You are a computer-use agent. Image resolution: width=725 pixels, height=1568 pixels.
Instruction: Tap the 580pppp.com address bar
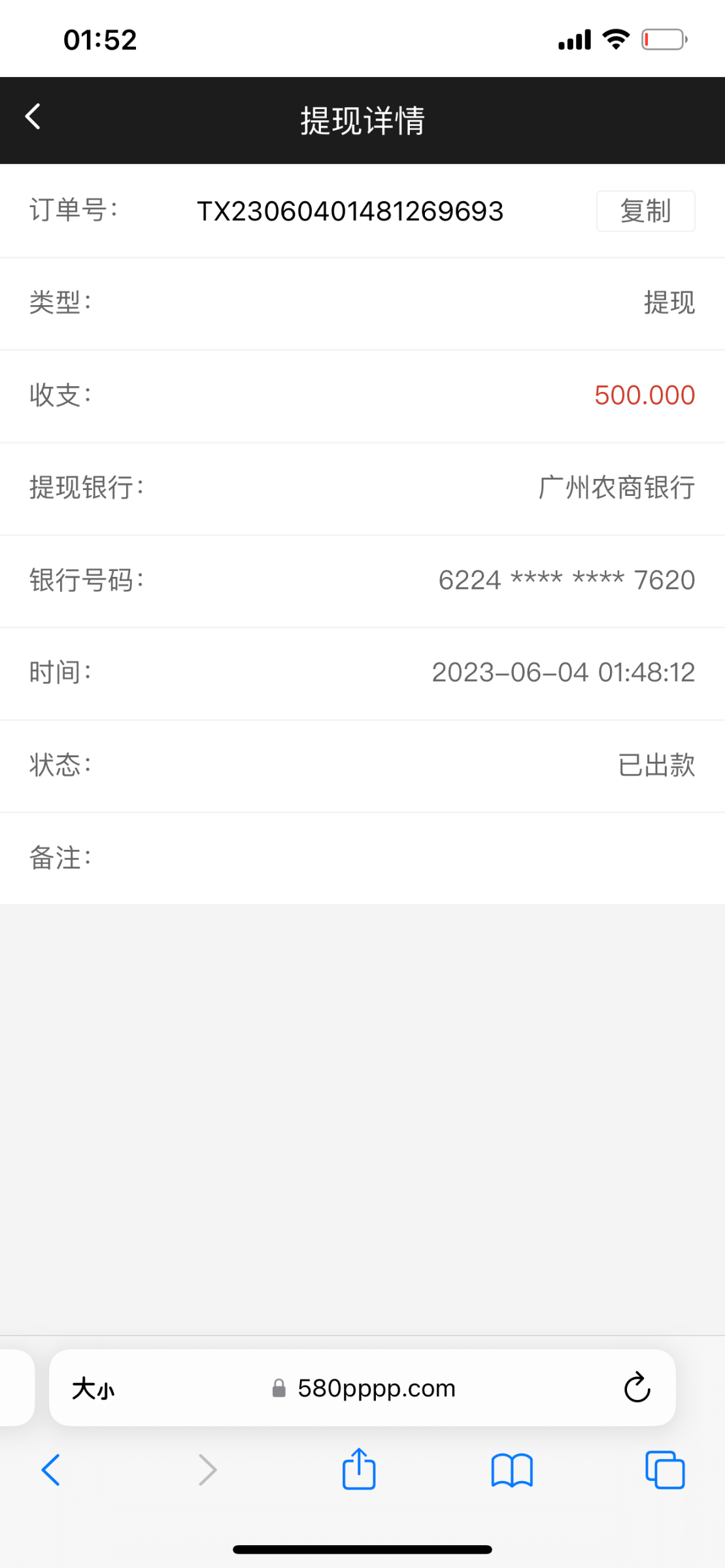tap(376, 1388)
